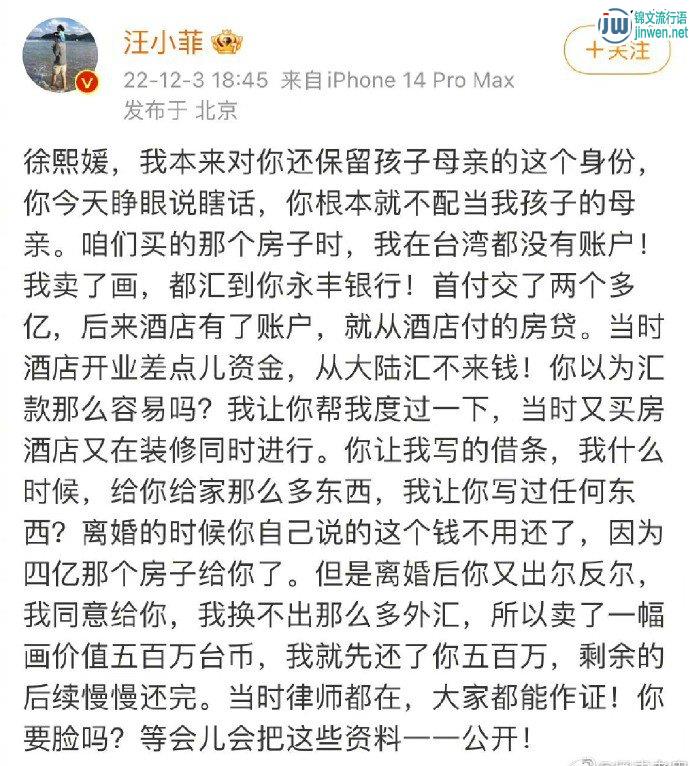Image resolution: width=690 pixels, height=766 pixels.
Task: Follow 汪小菲 with the +关注 button
Action: (617, 50)
